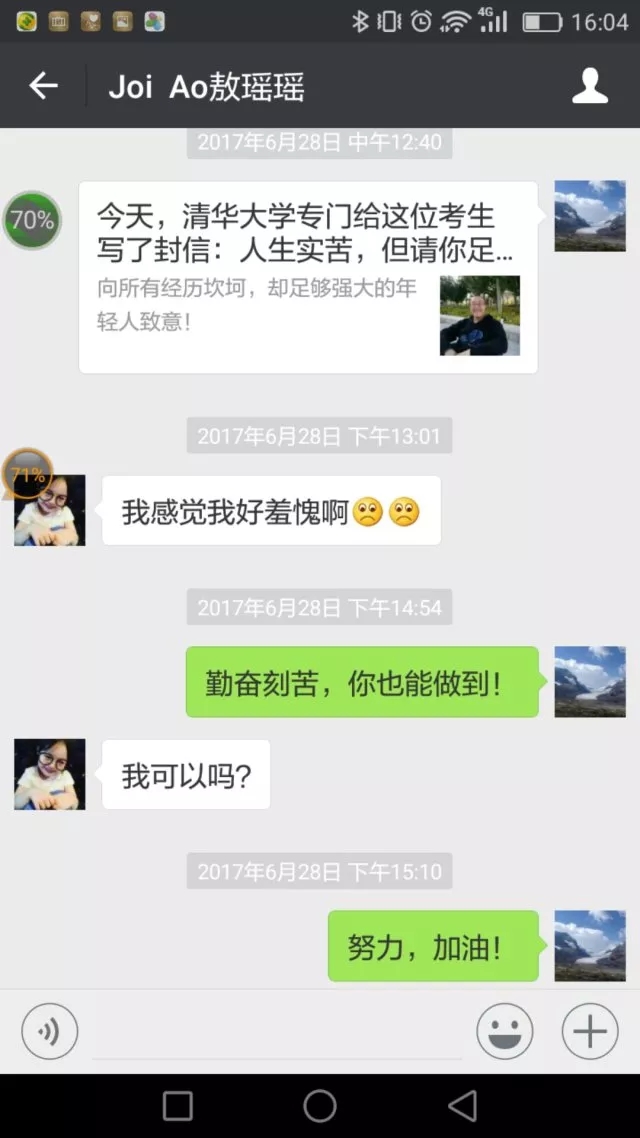Go to the system home screen
Screen dimensions: 640x1138
coord(320,1105)
